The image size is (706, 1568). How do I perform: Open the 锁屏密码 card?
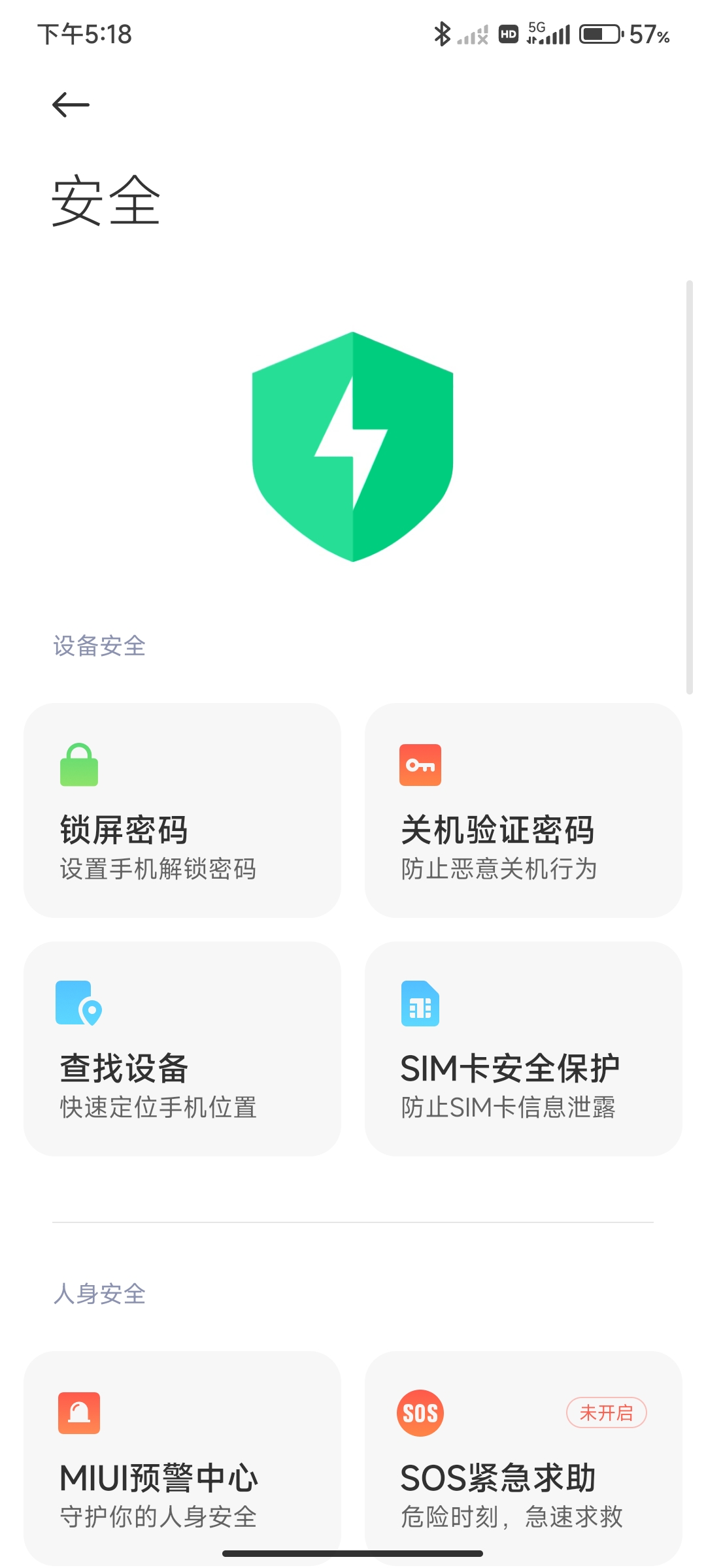click(x=182, y=810)
